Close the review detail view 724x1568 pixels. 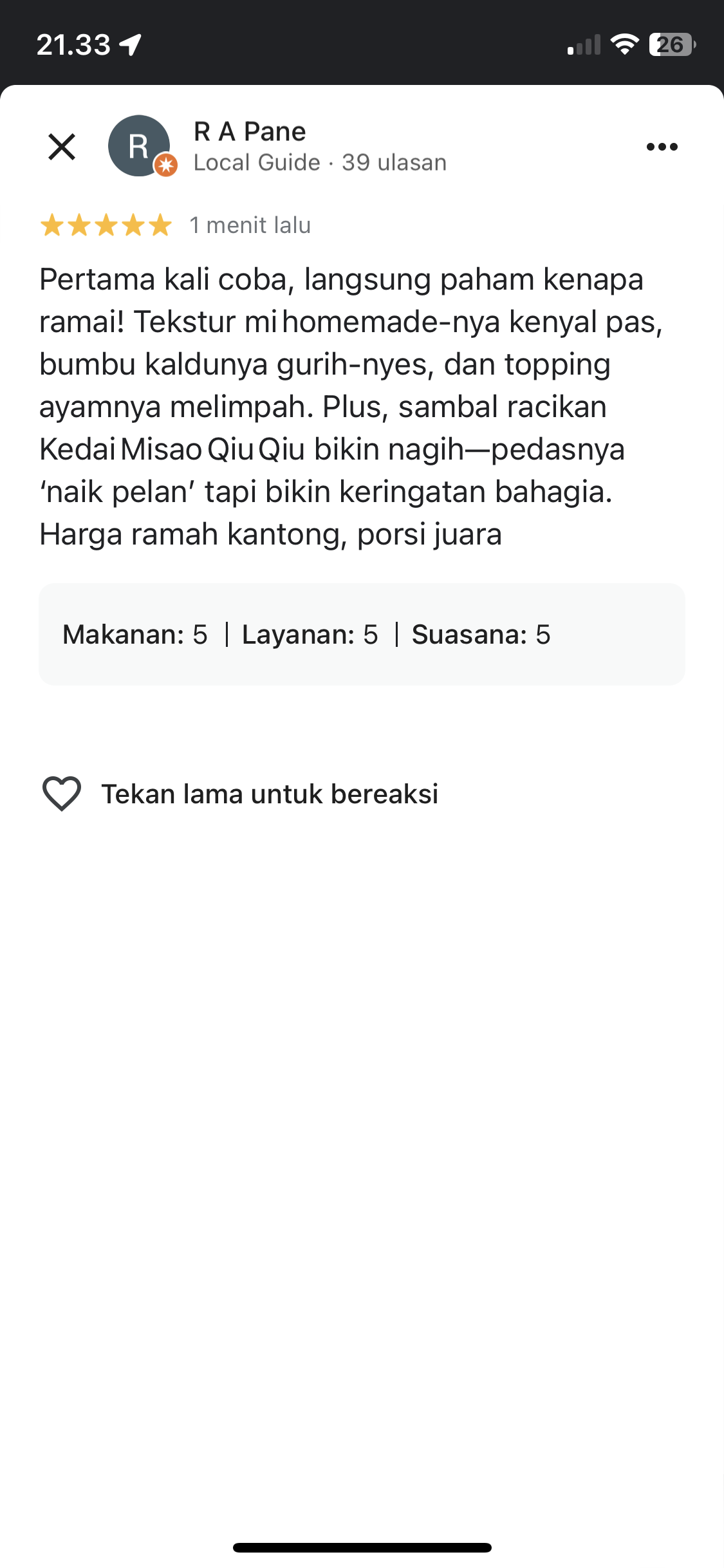point(62,147)
